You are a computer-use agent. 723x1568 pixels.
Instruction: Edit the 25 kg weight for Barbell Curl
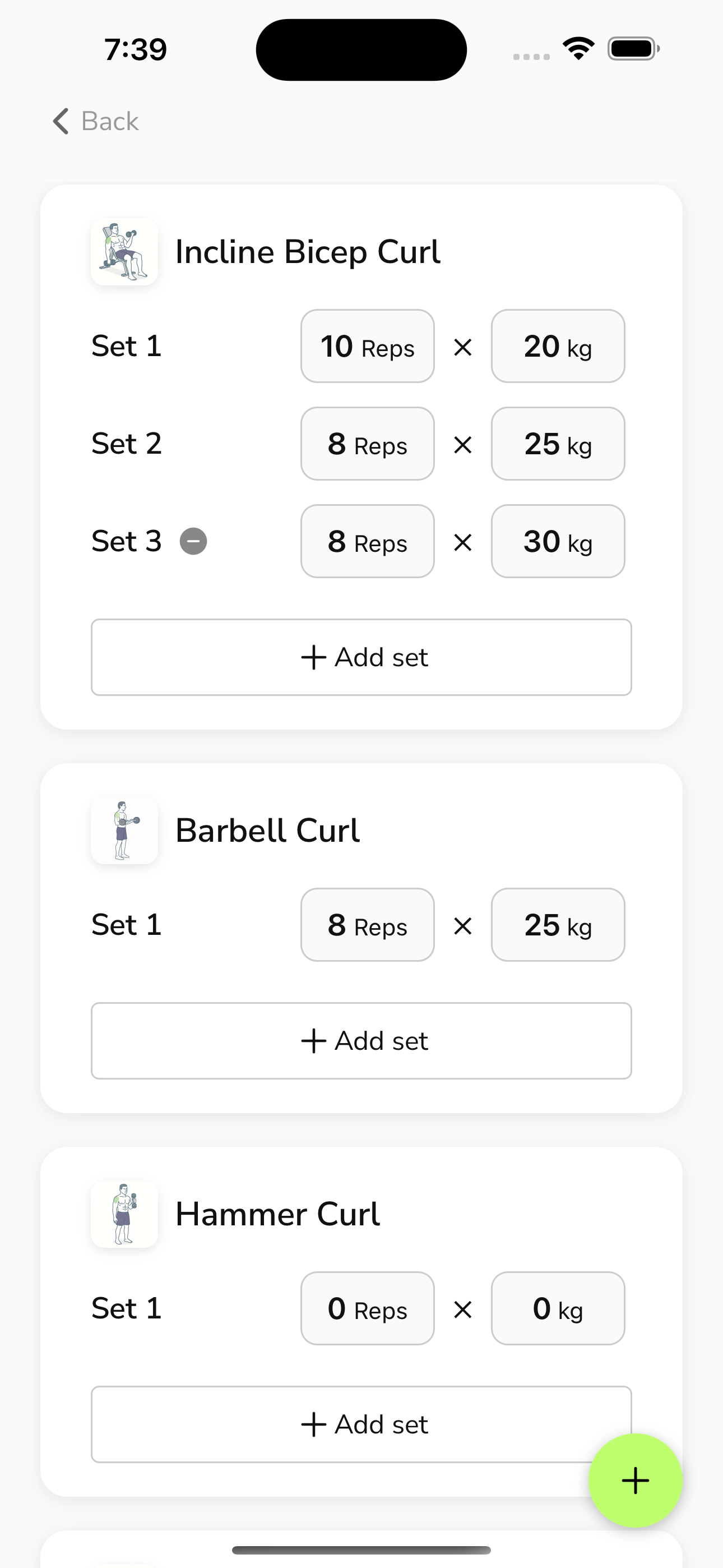coord(558,925)
